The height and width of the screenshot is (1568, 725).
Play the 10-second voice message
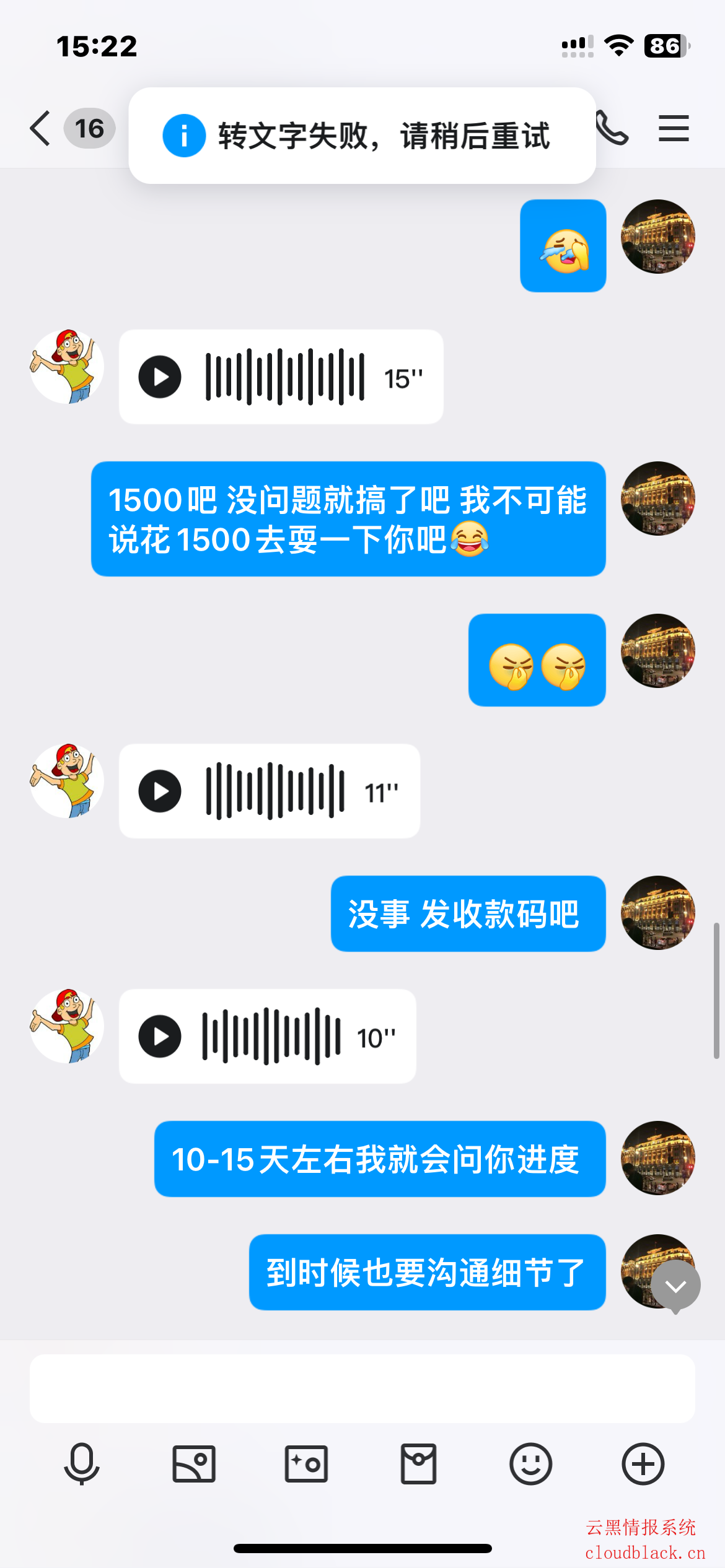point(160,1036)
